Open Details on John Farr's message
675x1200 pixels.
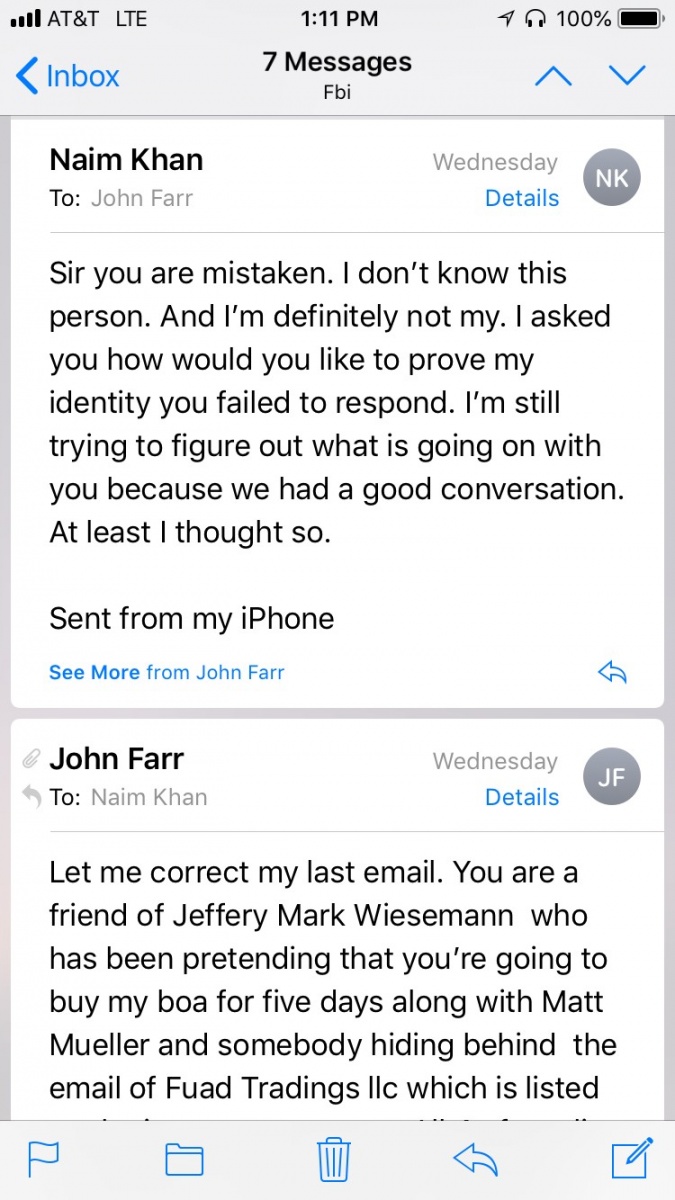click(x=522, y=797)
